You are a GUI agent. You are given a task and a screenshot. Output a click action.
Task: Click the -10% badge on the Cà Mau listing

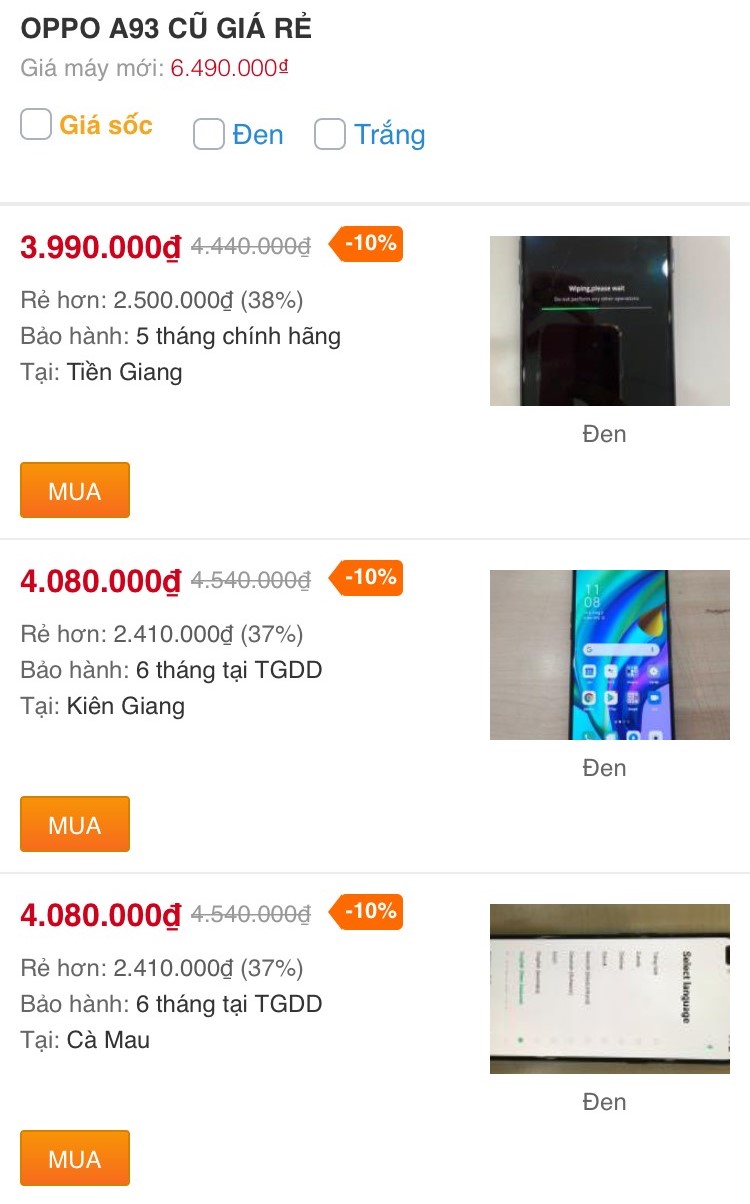coord(367,911)
